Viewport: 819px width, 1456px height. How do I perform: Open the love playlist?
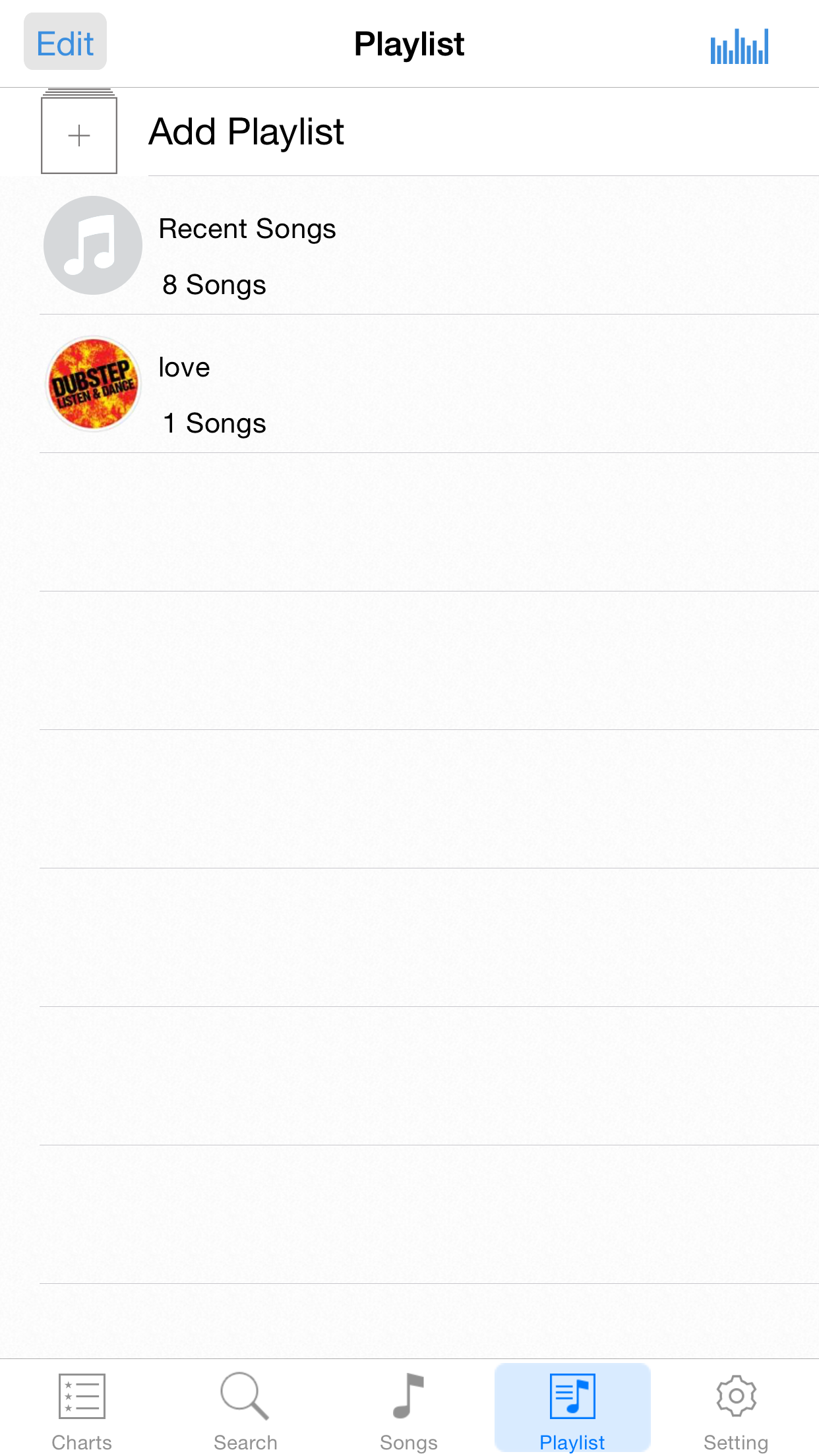click(x=409, y=384)
